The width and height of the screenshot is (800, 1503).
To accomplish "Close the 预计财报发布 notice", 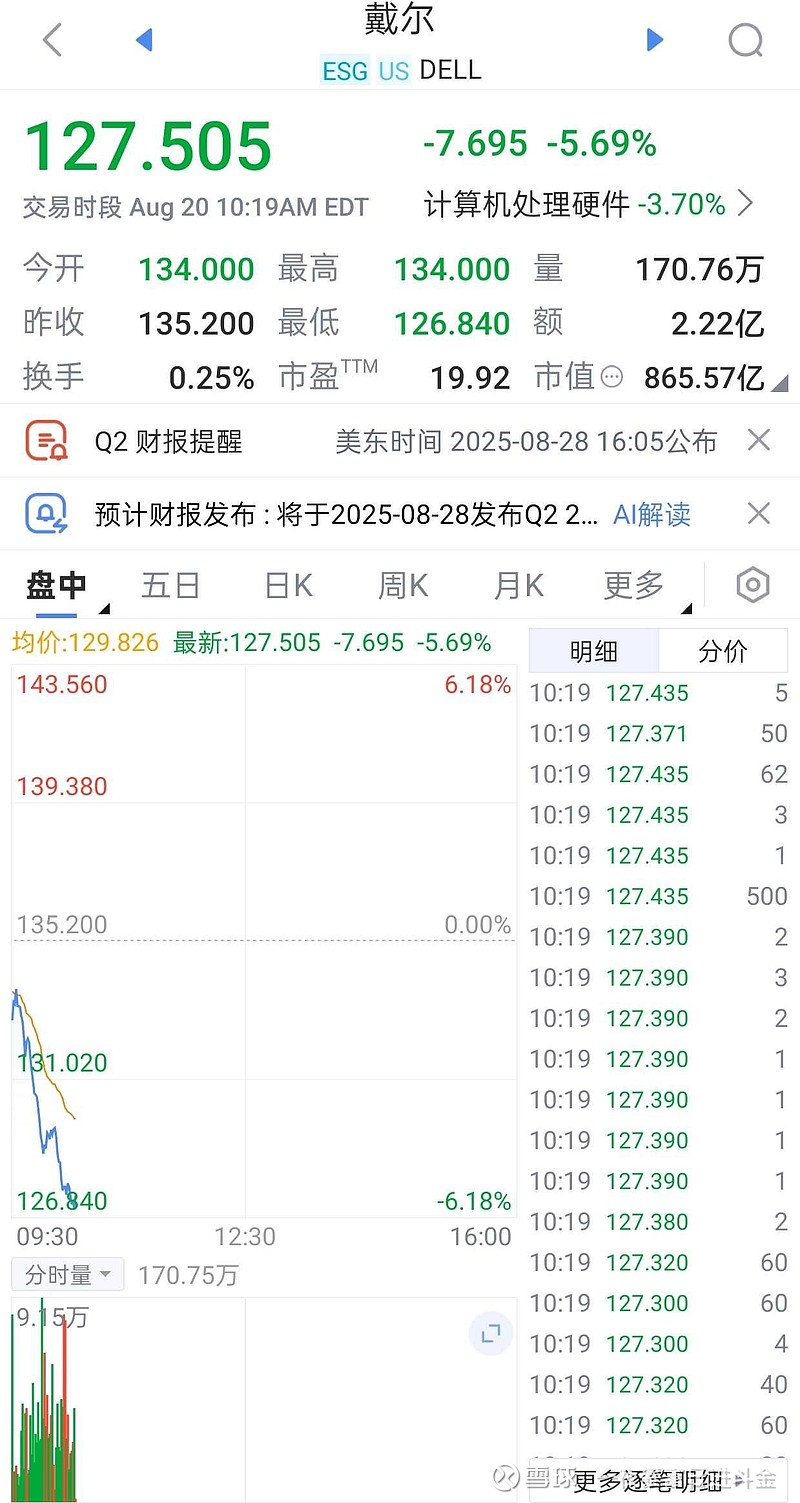I will (759, 514).
